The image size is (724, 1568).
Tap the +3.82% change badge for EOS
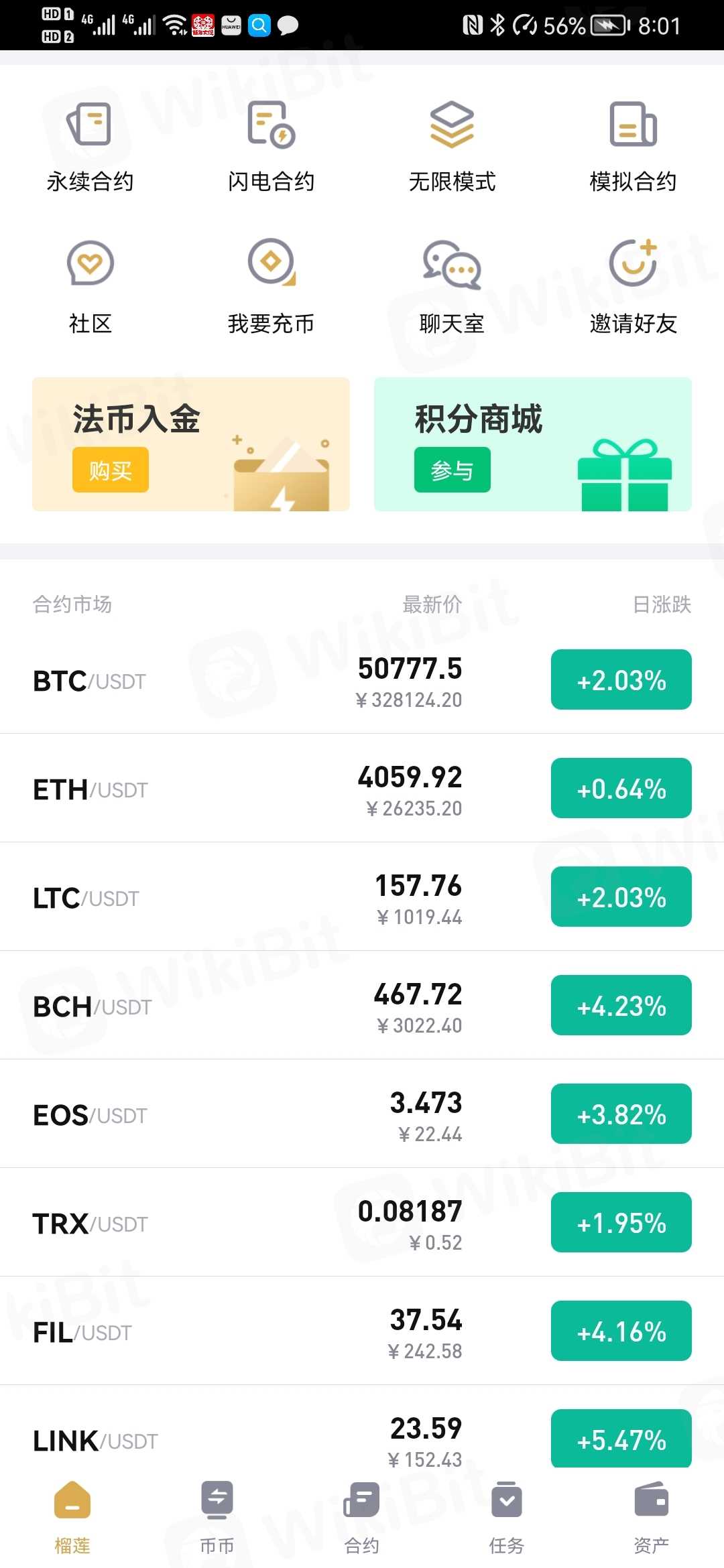point(621,1114)
